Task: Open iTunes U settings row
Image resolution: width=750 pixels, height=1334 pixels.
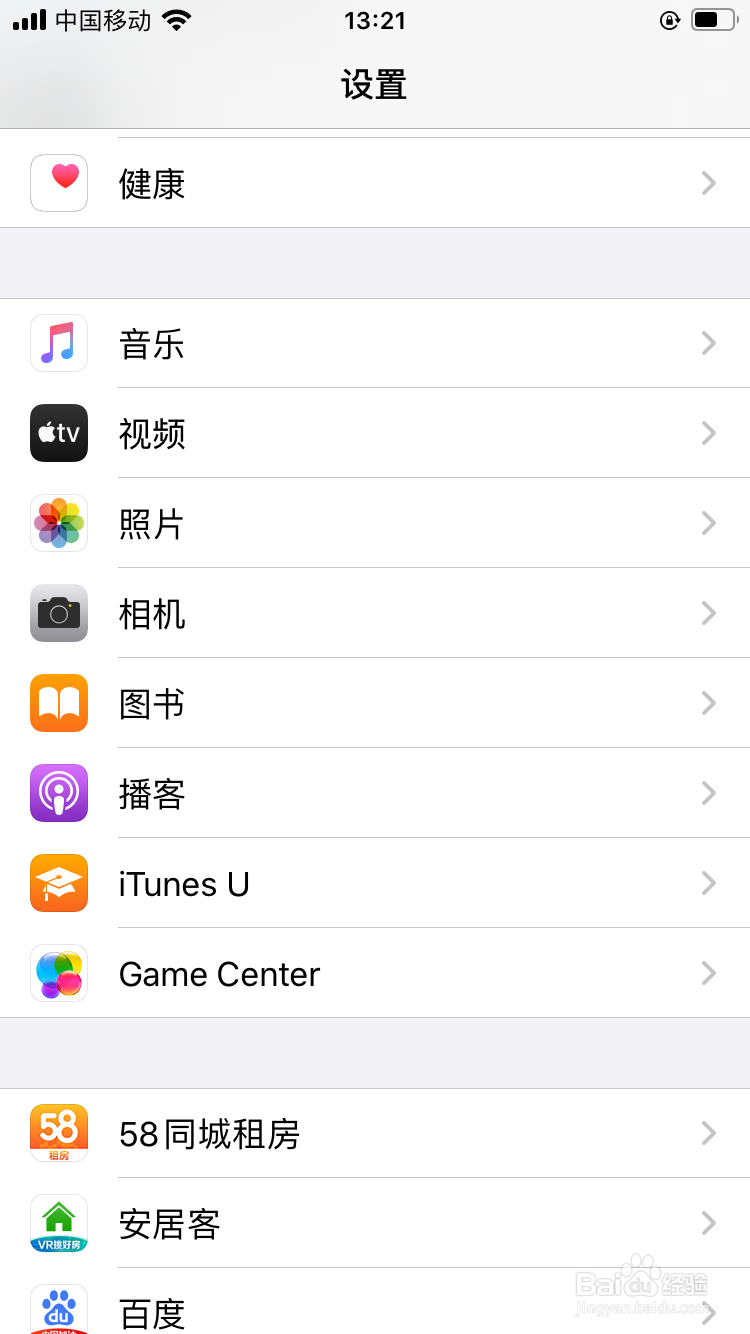Action: coord(375,883)
